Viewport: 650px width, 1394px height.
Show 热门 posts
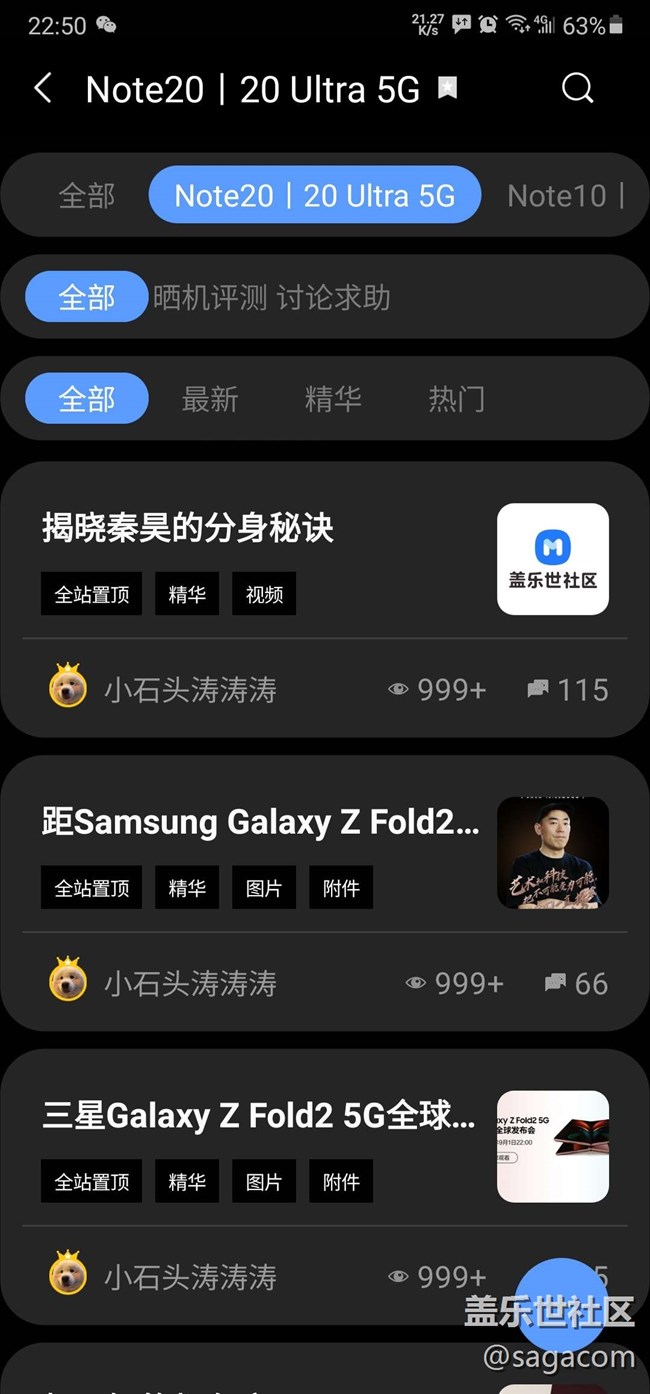point(456,399)
